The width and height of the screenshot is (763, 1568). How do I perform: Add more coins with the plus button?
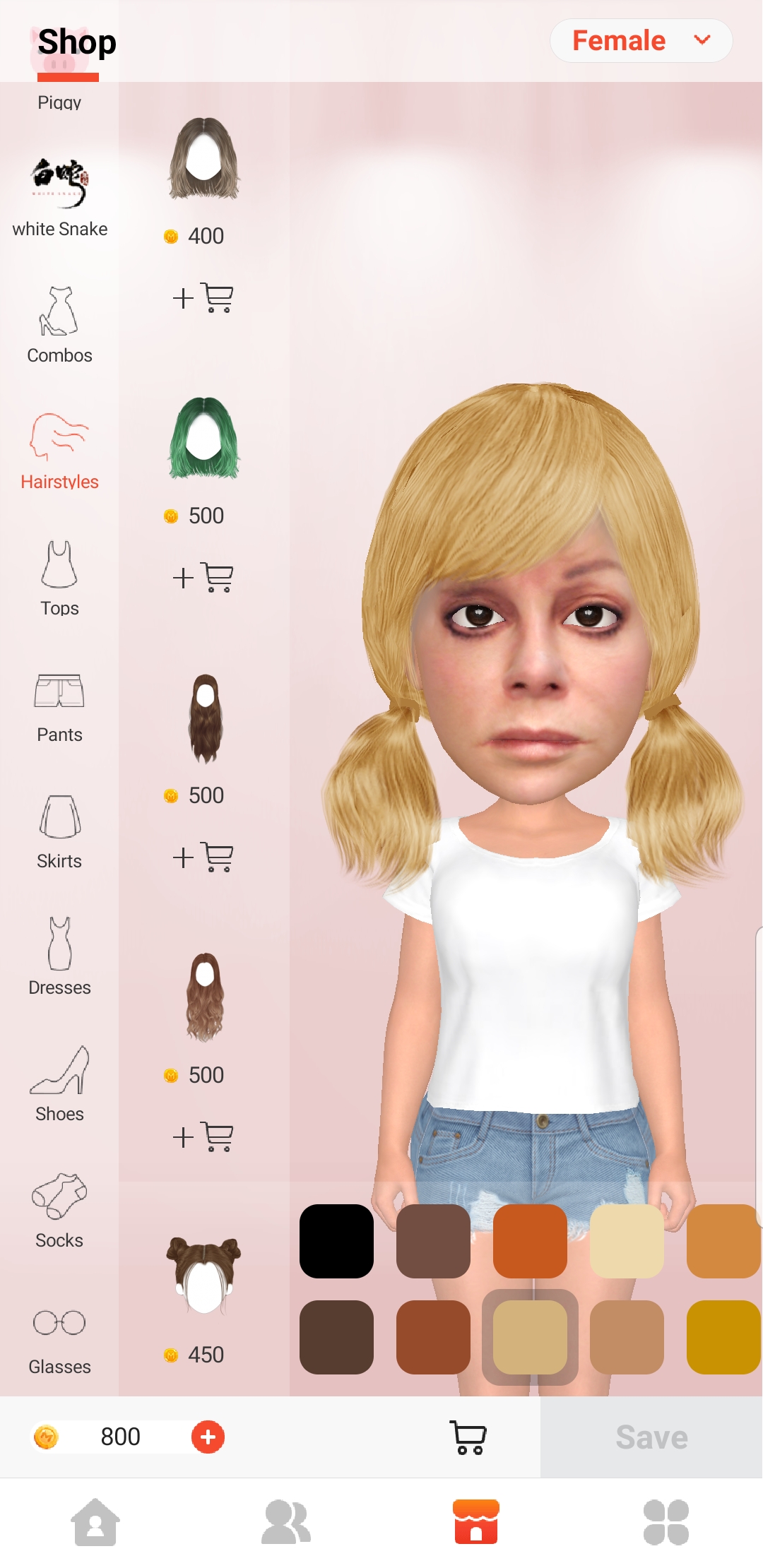pyautogui.click(x=208, y=1437)
